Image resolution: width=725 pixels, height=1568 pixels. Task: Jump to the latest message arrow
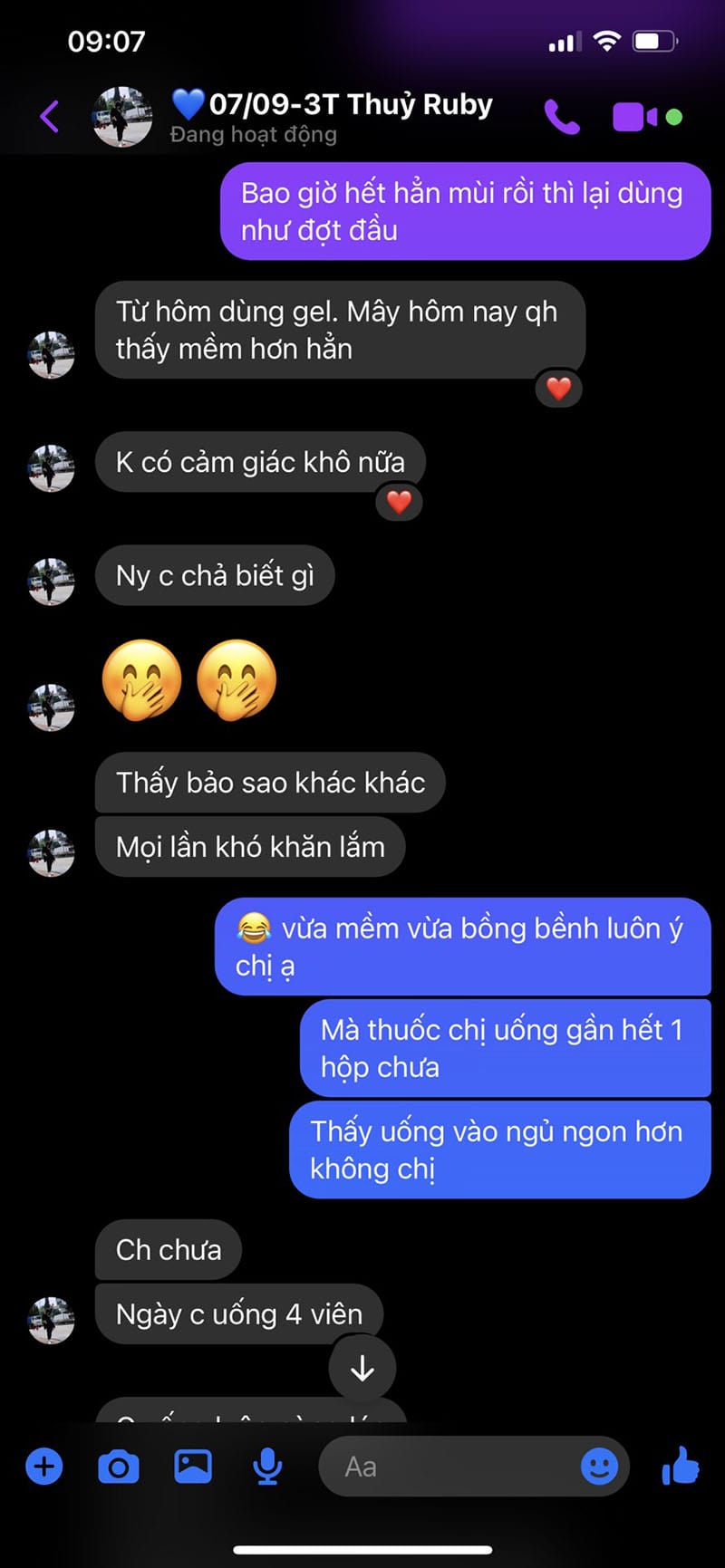pos(362,1368)
